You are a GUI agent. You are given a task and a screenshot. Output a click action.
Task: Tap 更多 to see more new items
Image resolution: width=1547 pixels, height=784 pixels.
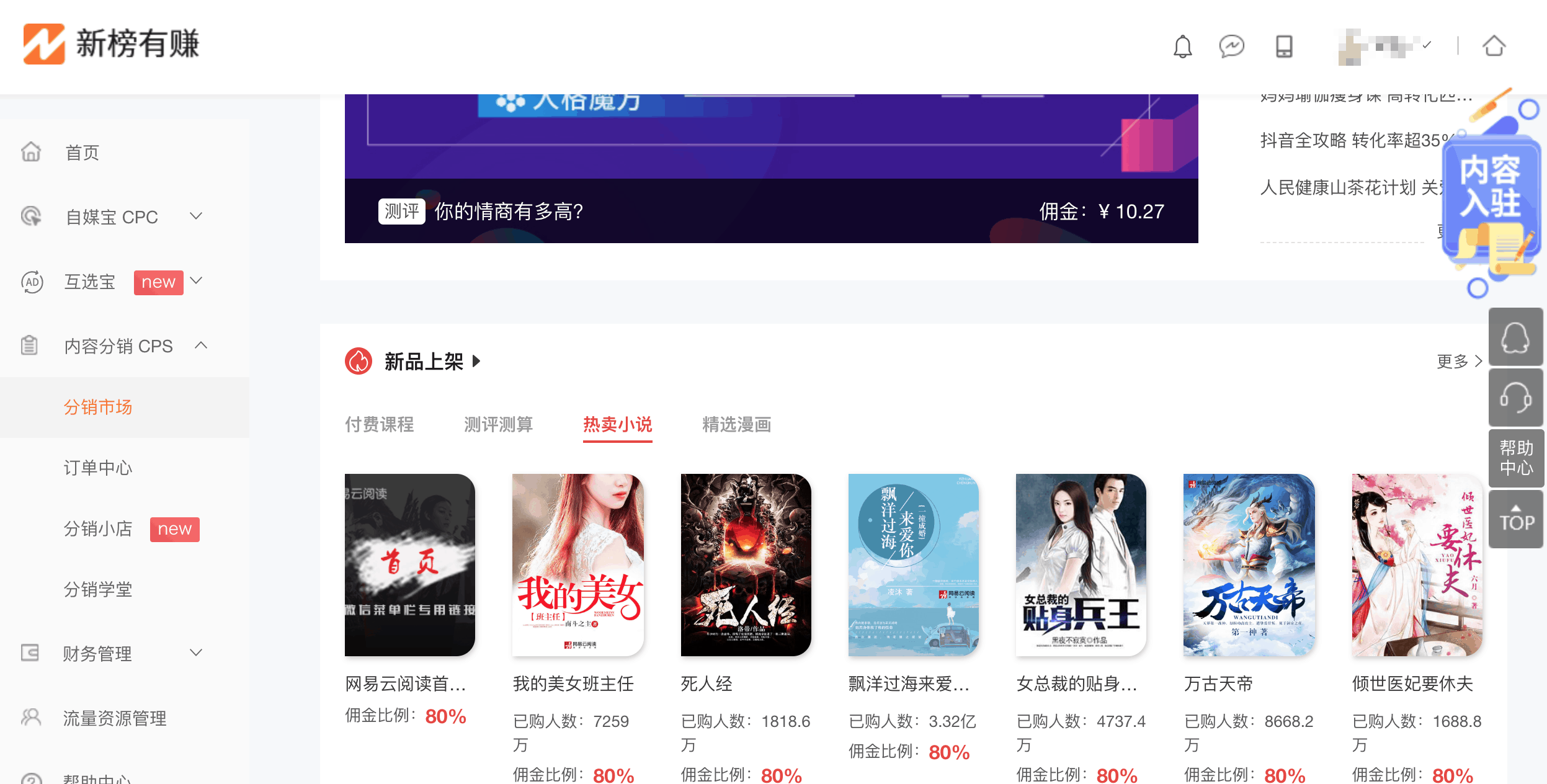[x=1458, y=361]
